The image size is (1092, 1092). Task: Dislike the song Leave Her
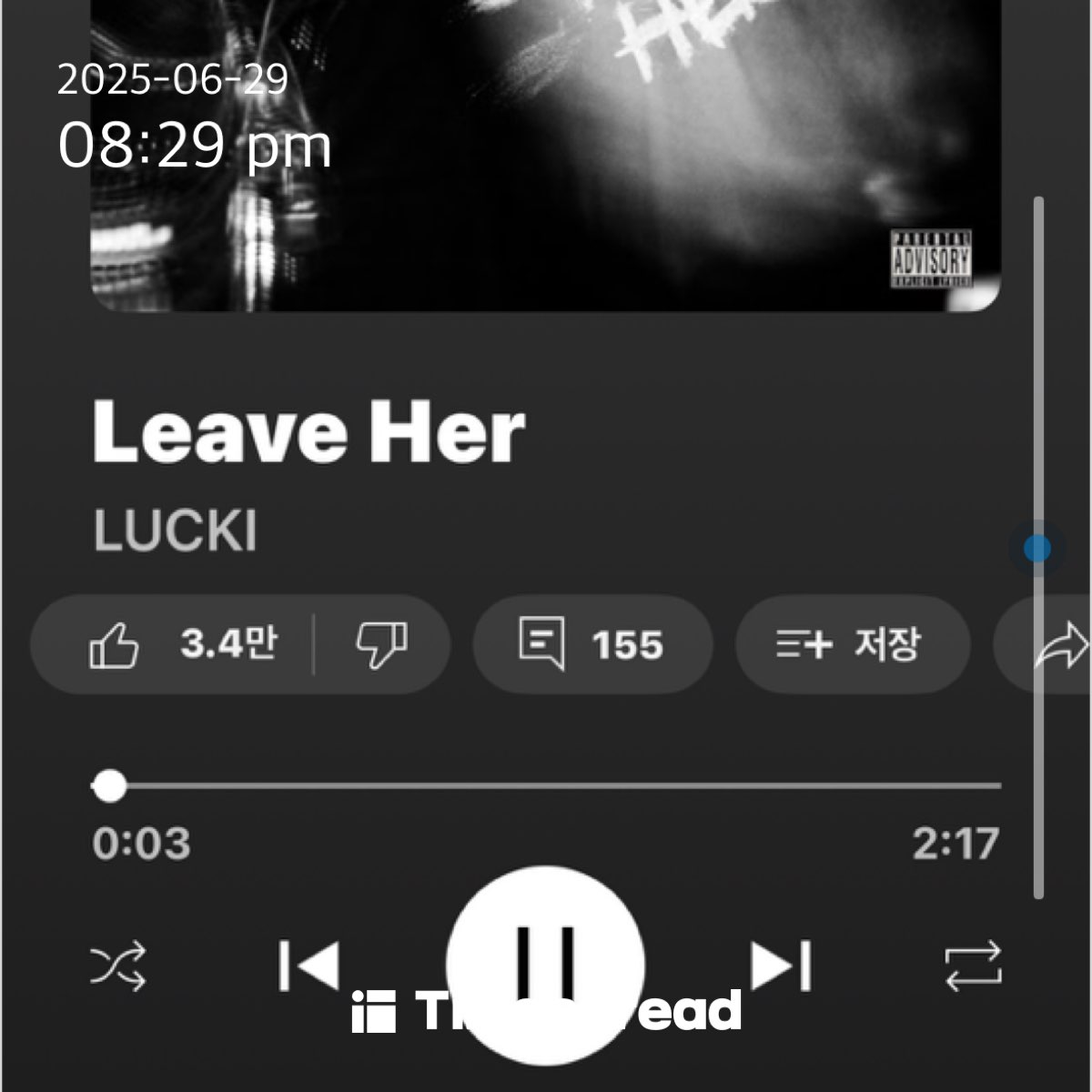380,645
